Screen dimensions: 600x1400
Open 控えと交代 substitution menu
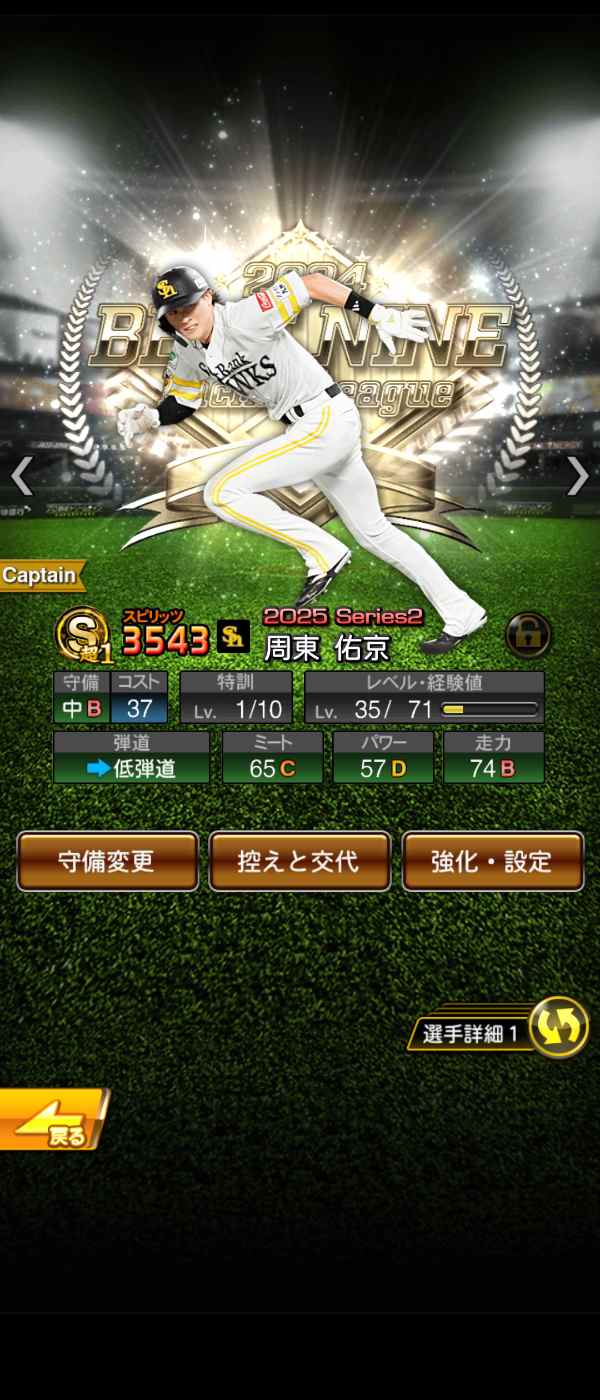pyautogui.click(x=299, y=861)
